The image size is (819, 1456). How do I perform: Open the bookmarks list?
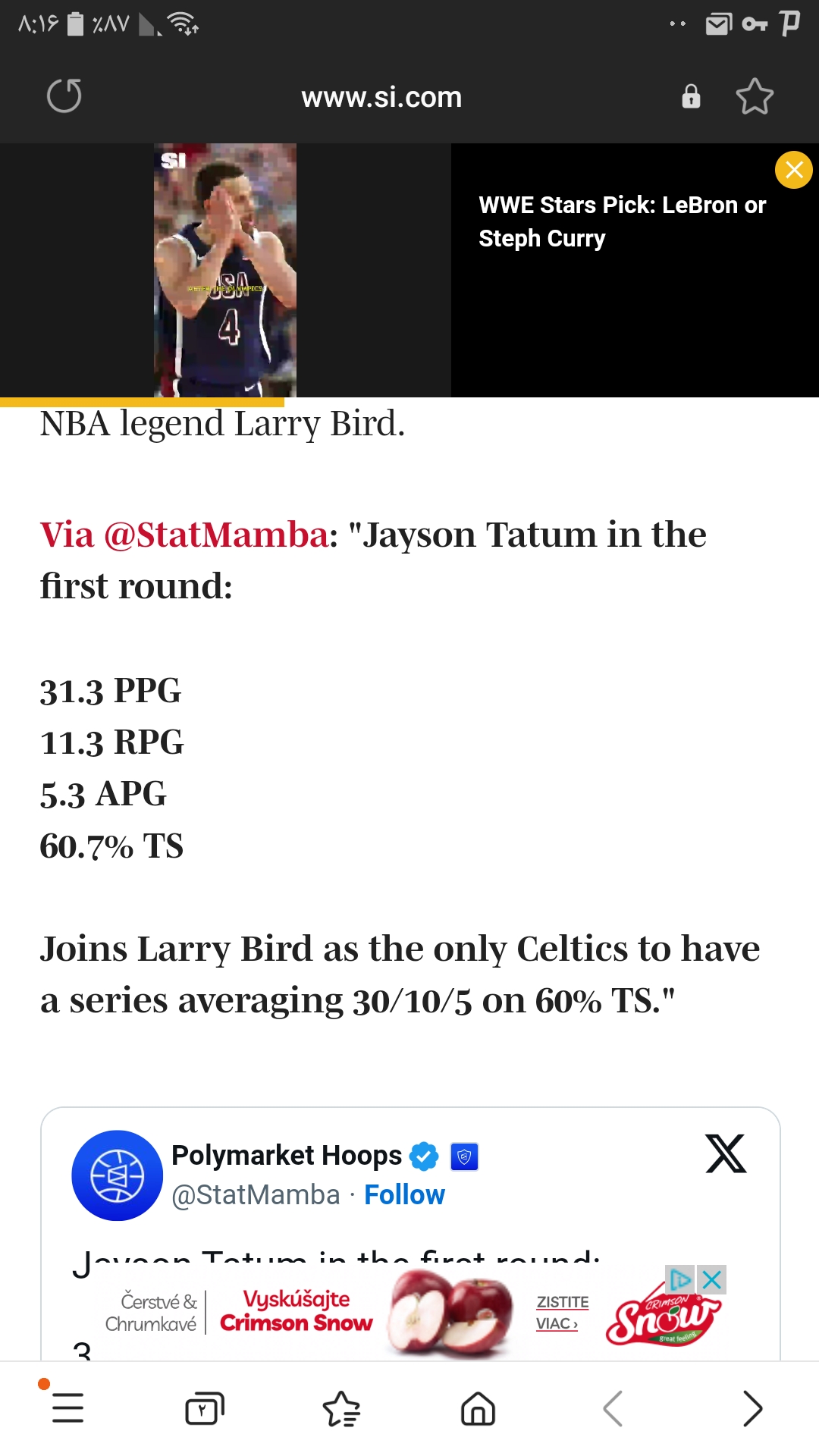[341, 1408]
